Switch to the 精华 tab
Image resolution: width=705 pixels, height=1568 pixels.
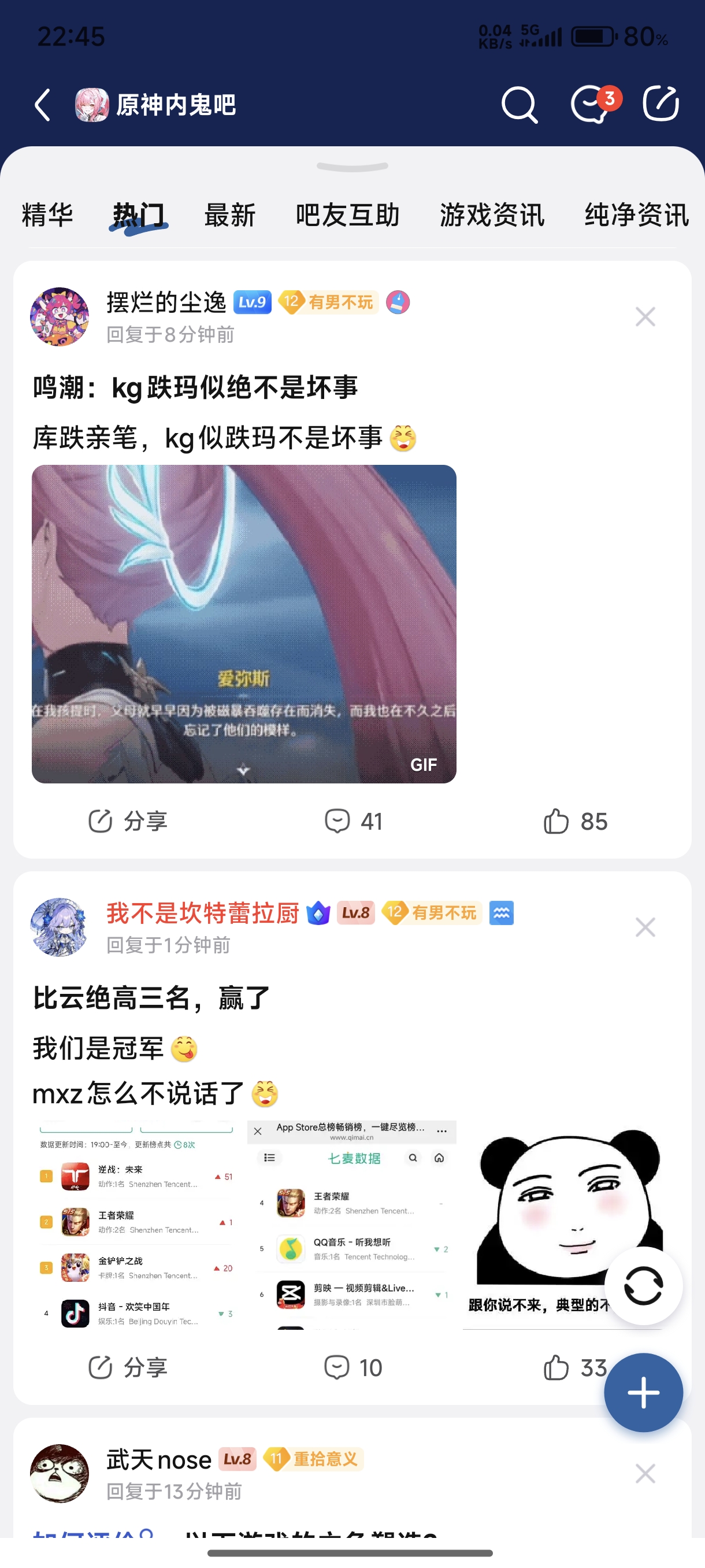point(47,216)
